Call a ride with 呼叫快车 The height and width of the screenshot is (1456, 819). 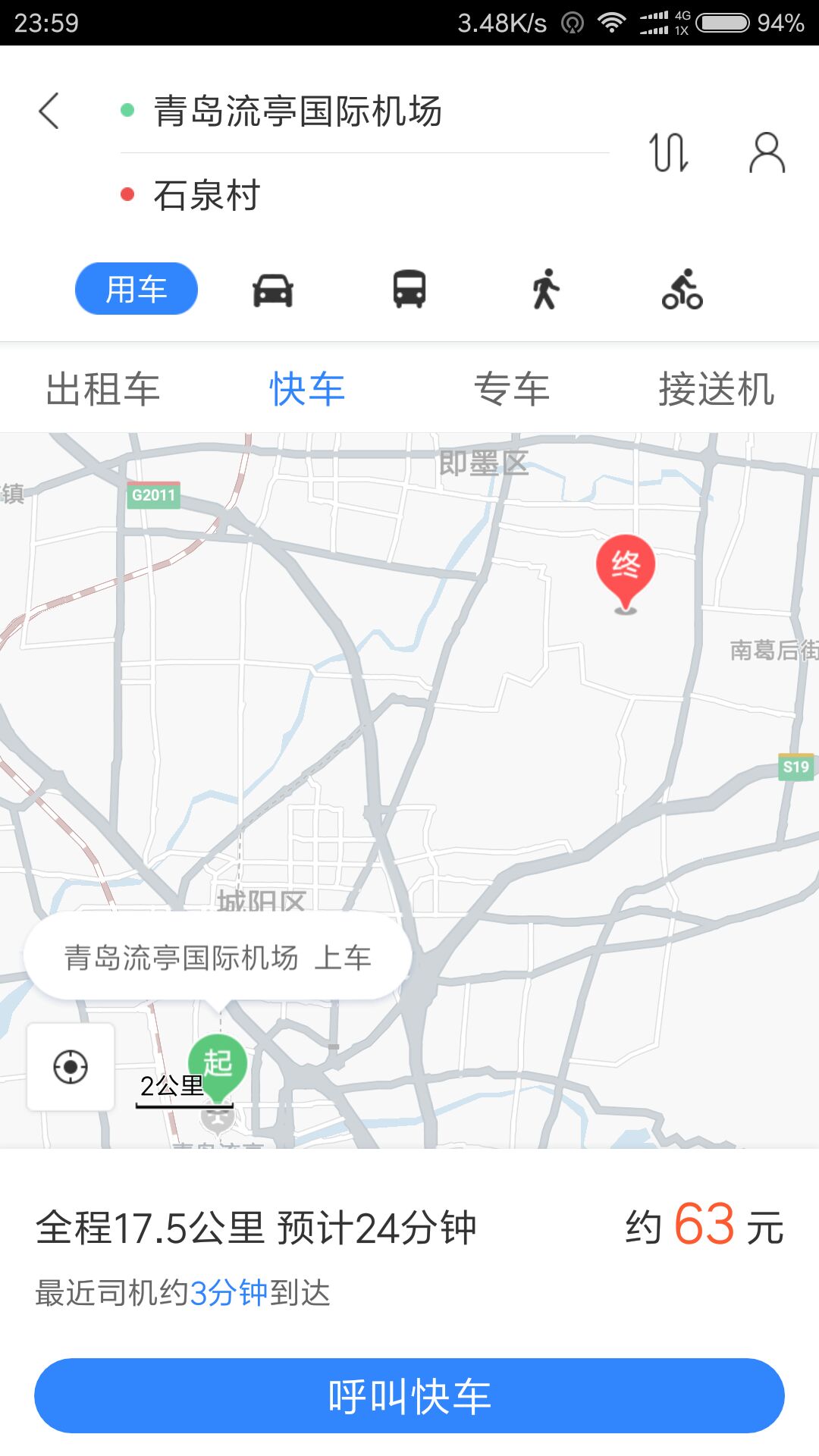409,1396
